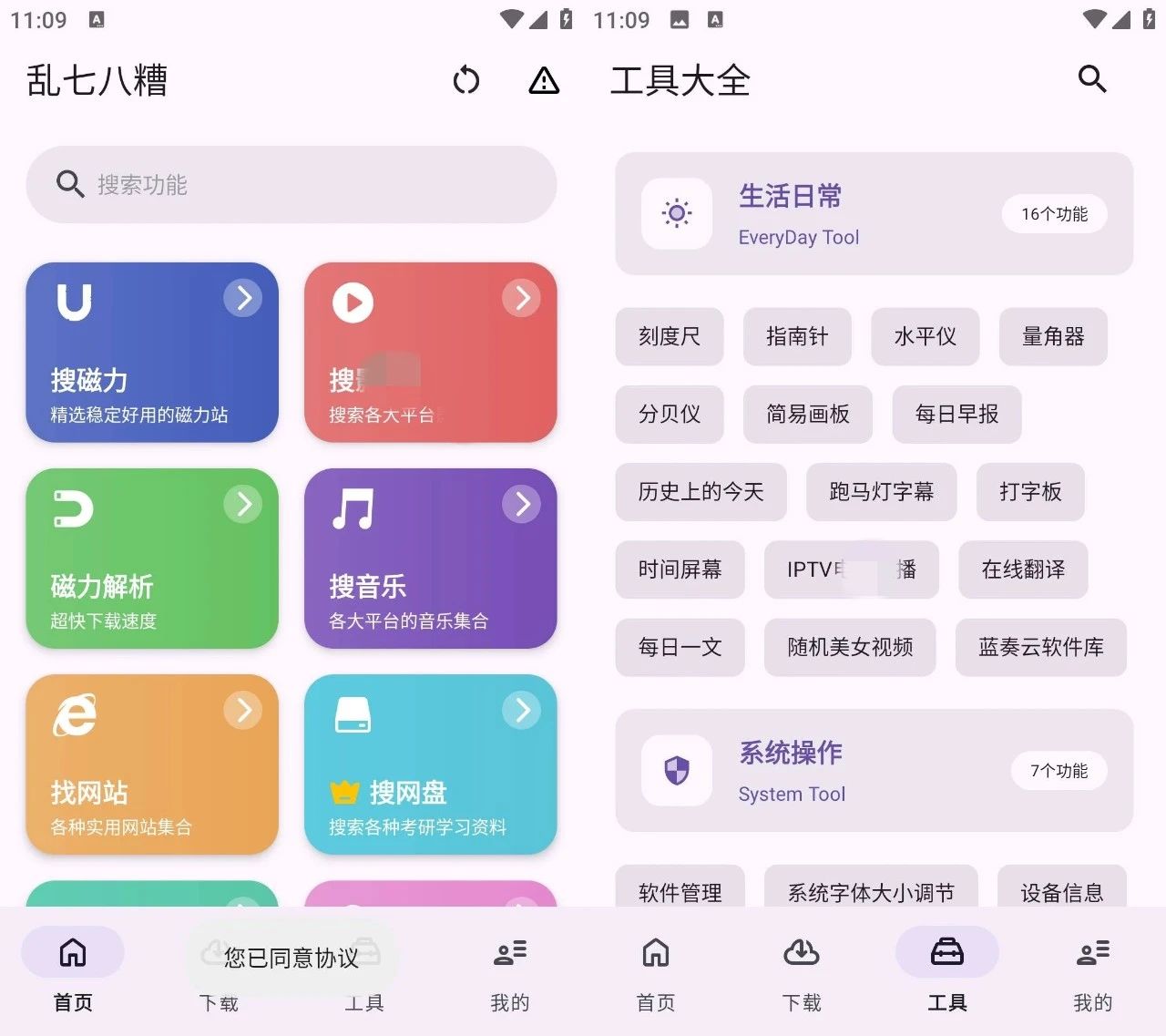Open the 水平仪 tool
Viewport: 1166px width, 1036px height.
925,337
